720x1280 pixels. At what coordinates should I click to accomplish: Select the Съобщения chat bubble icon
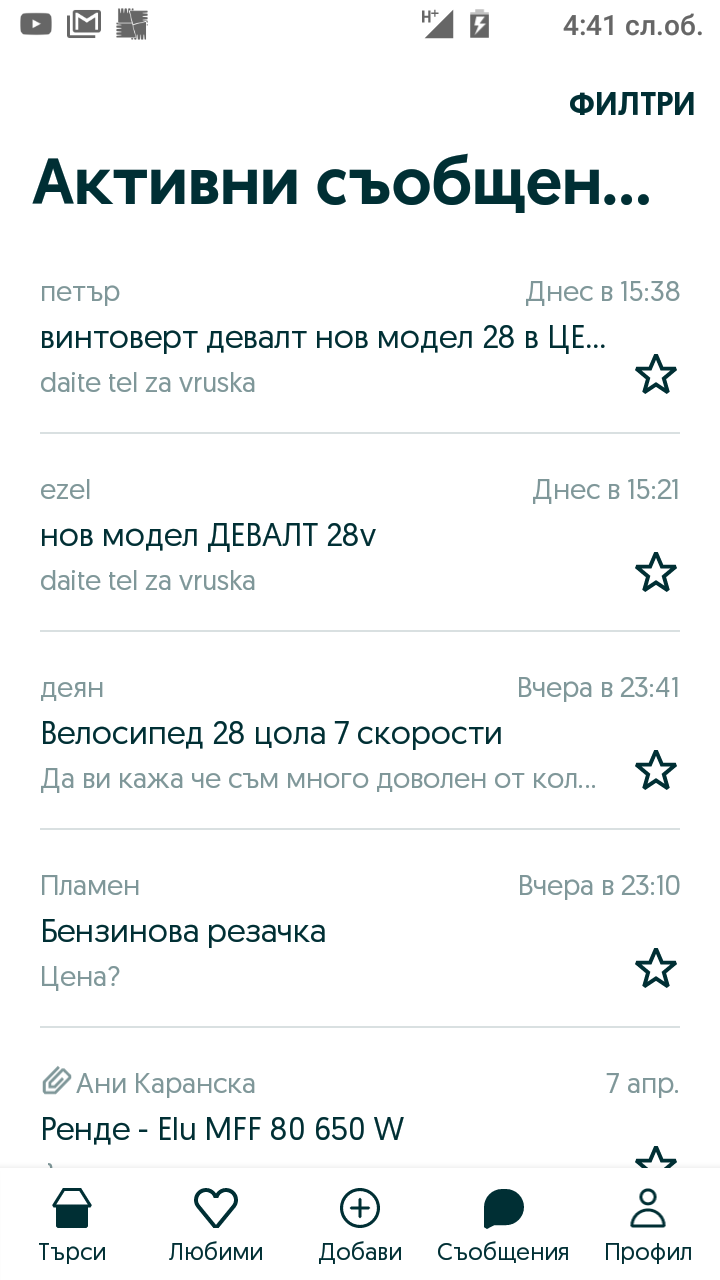pos(503,1208)
